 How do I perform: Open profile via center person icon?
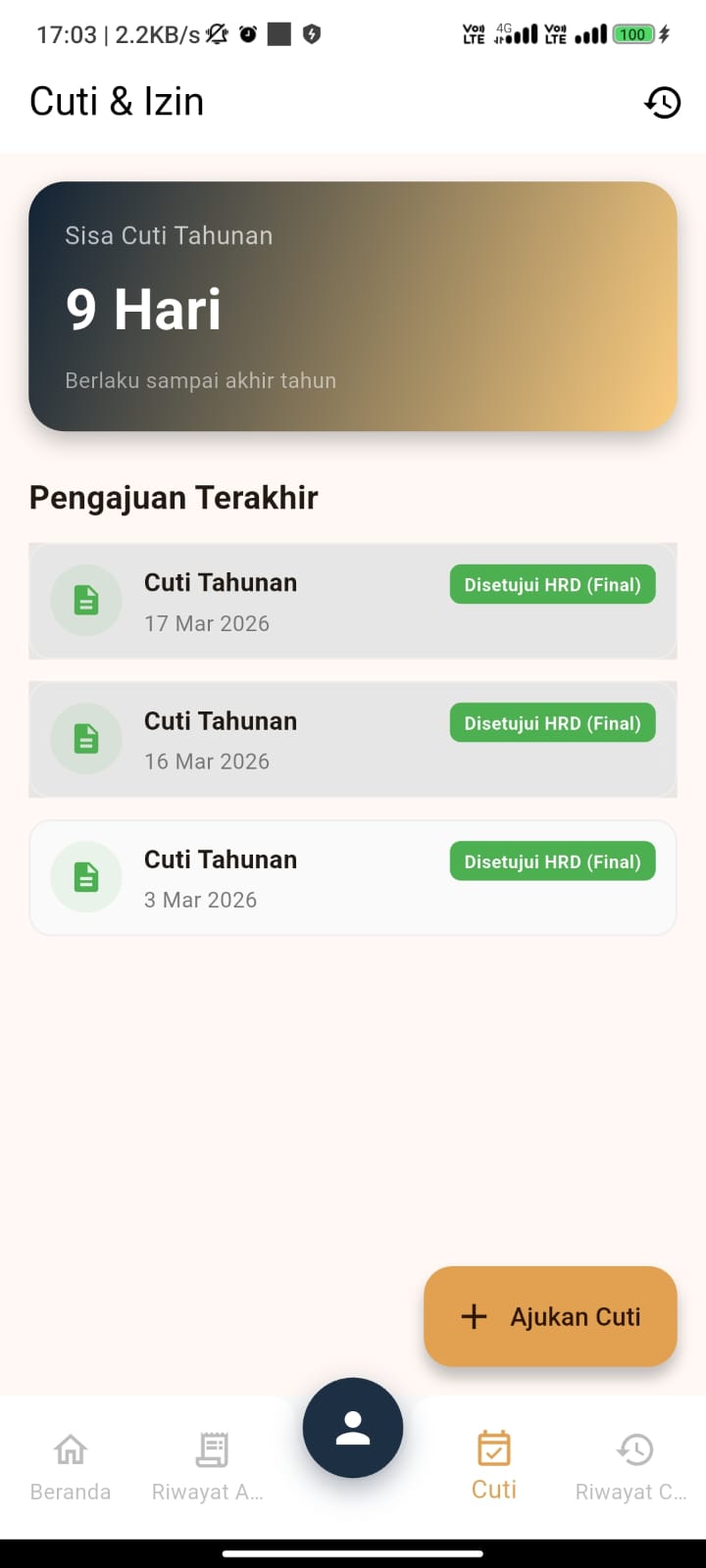pyautogui.click(x=353, y=1428)
